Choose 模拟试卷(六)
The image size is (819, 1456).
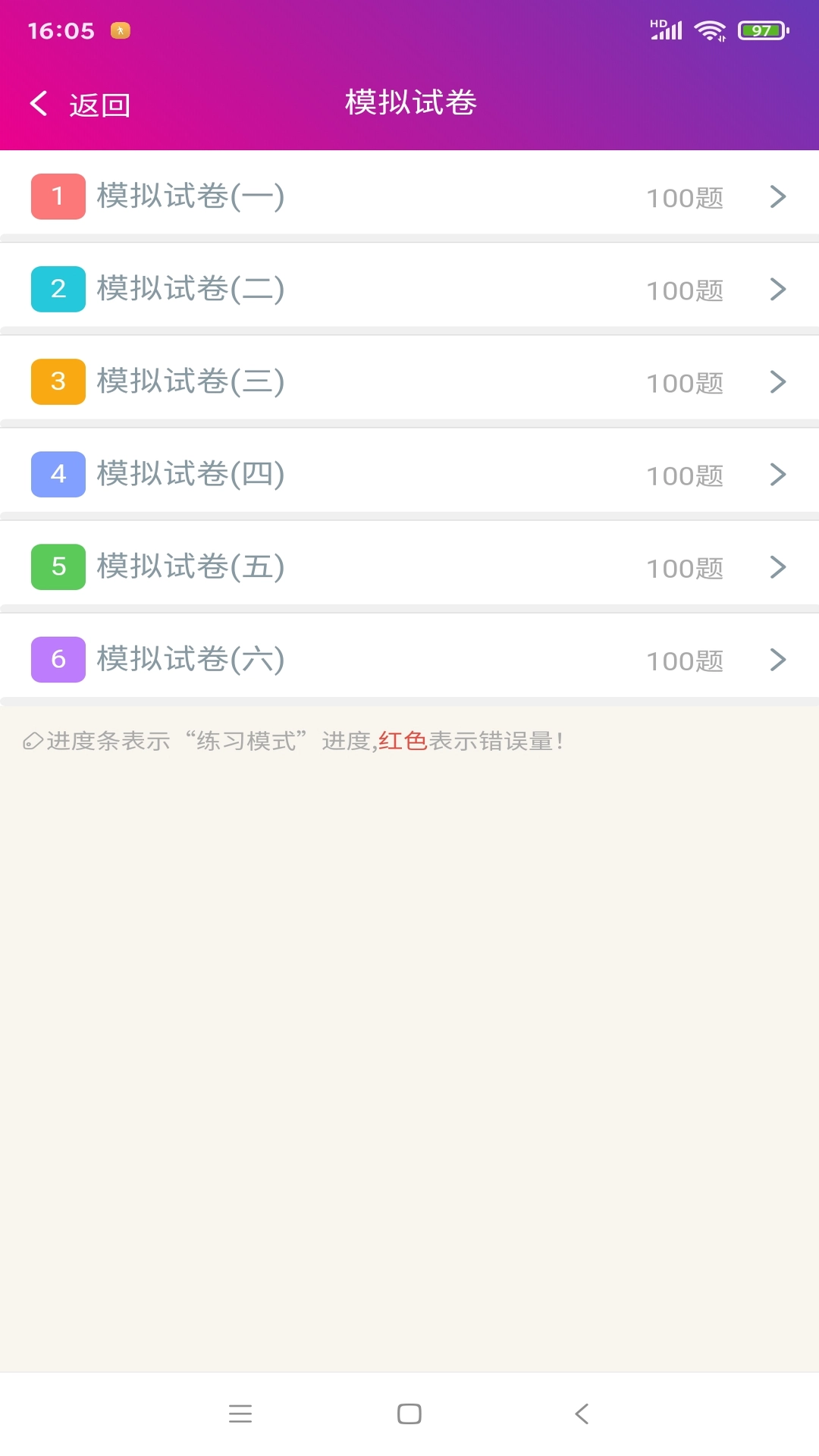click(409, 659)
